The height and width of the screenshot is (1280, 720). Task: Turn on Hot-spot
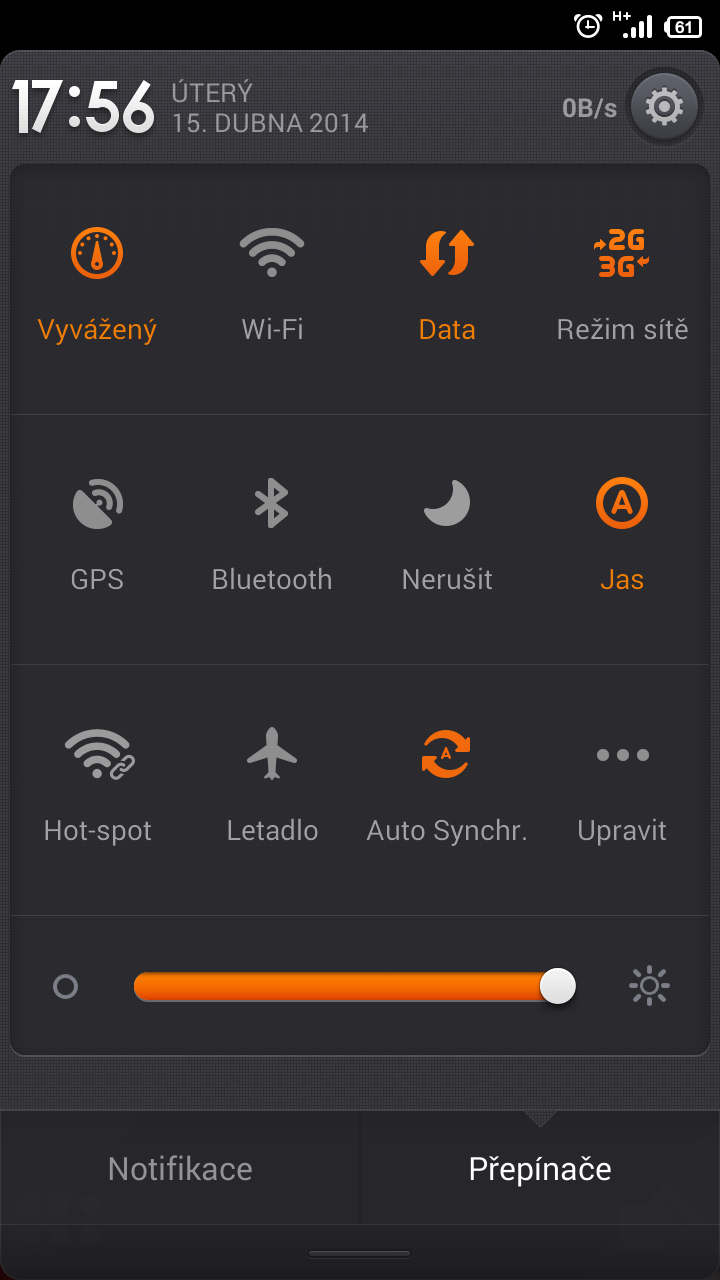click(x=97, y=788)
